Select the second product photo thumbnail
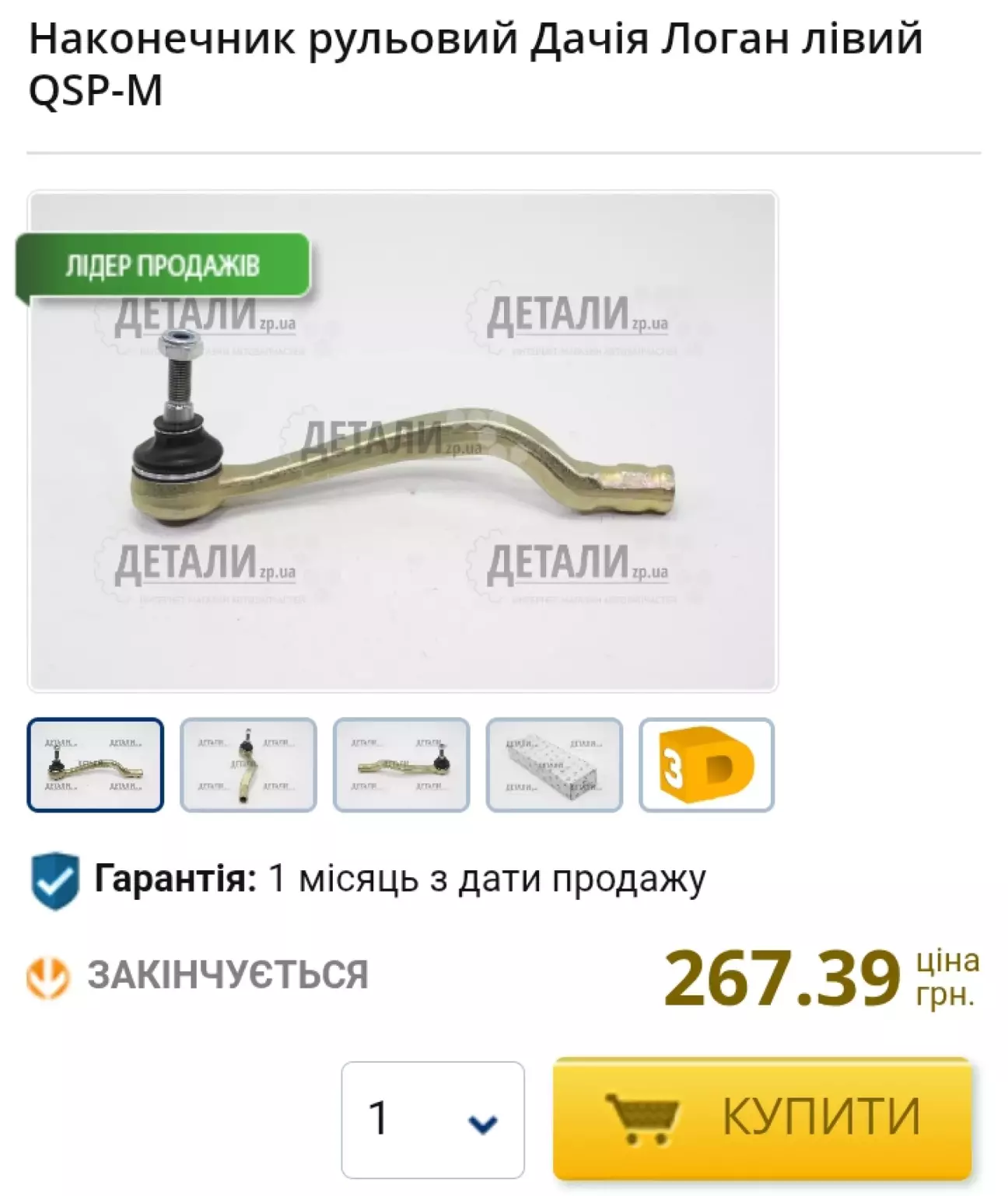This screenshot has width=1008, height=1196. coord(248,765)
